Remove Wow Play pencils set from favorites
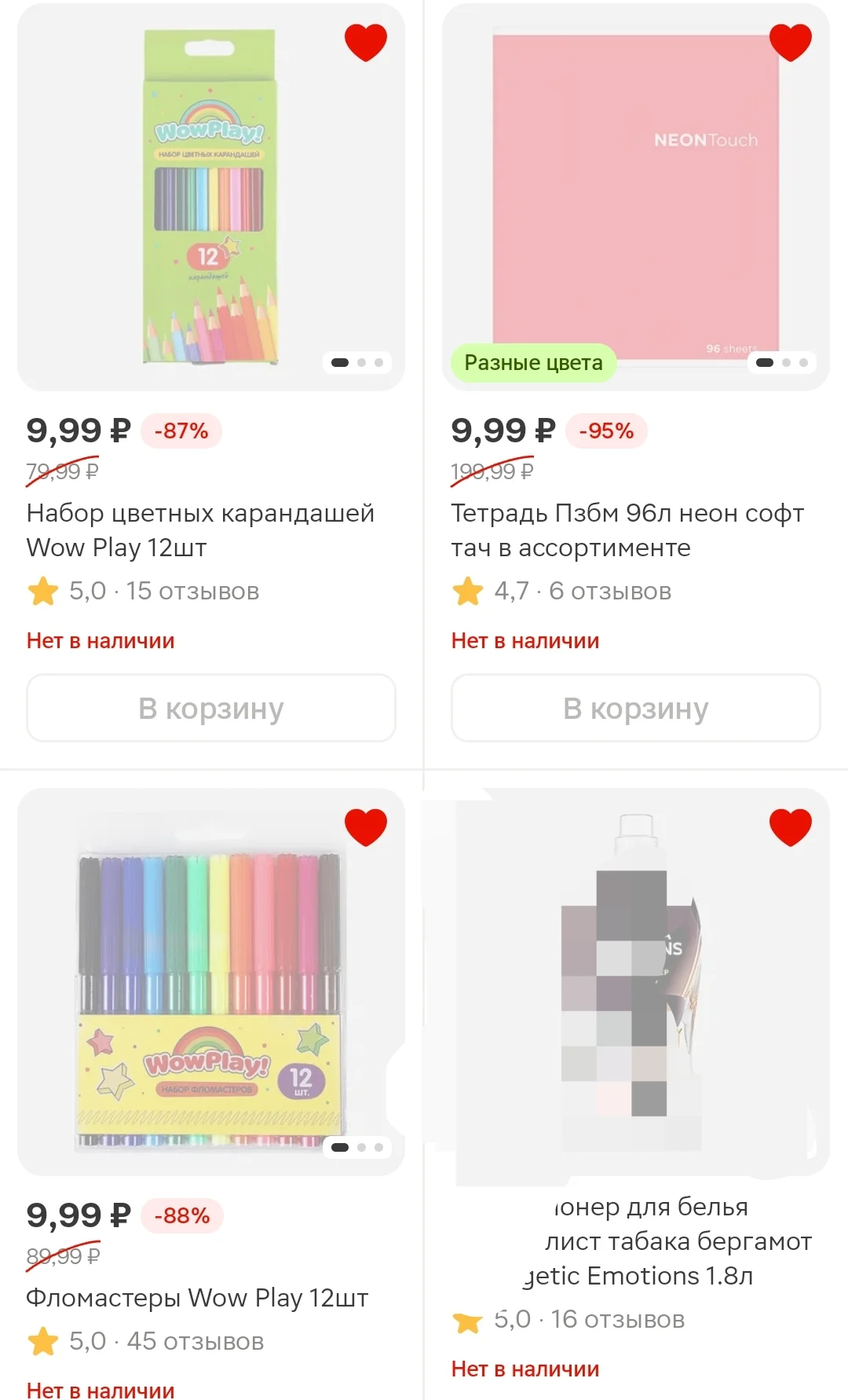The height and width of the screenshot is (1400, 848). tap(366, 42)
